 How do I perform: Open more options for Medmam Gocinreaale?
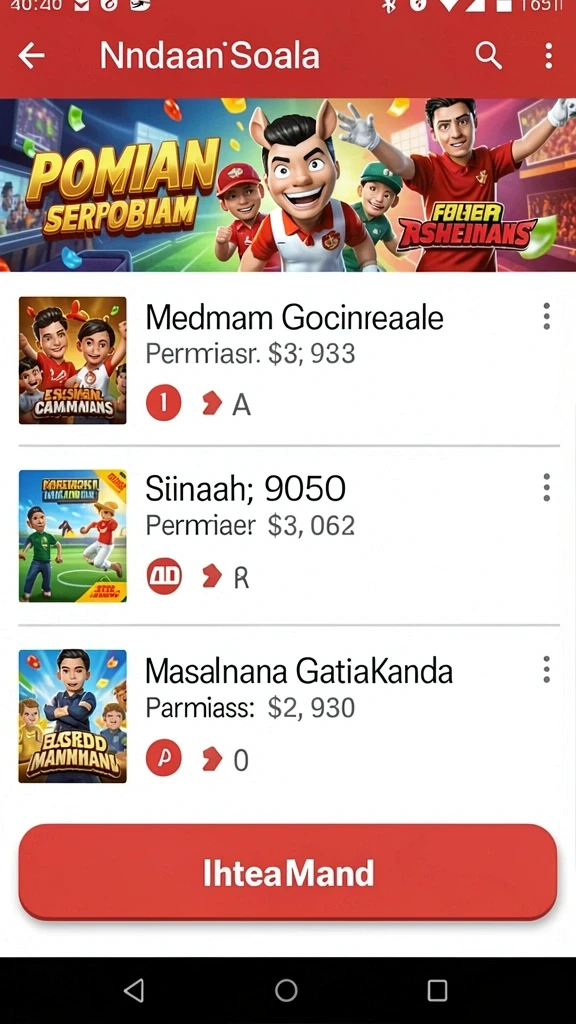pyautogui.click(x=547, y=316)
